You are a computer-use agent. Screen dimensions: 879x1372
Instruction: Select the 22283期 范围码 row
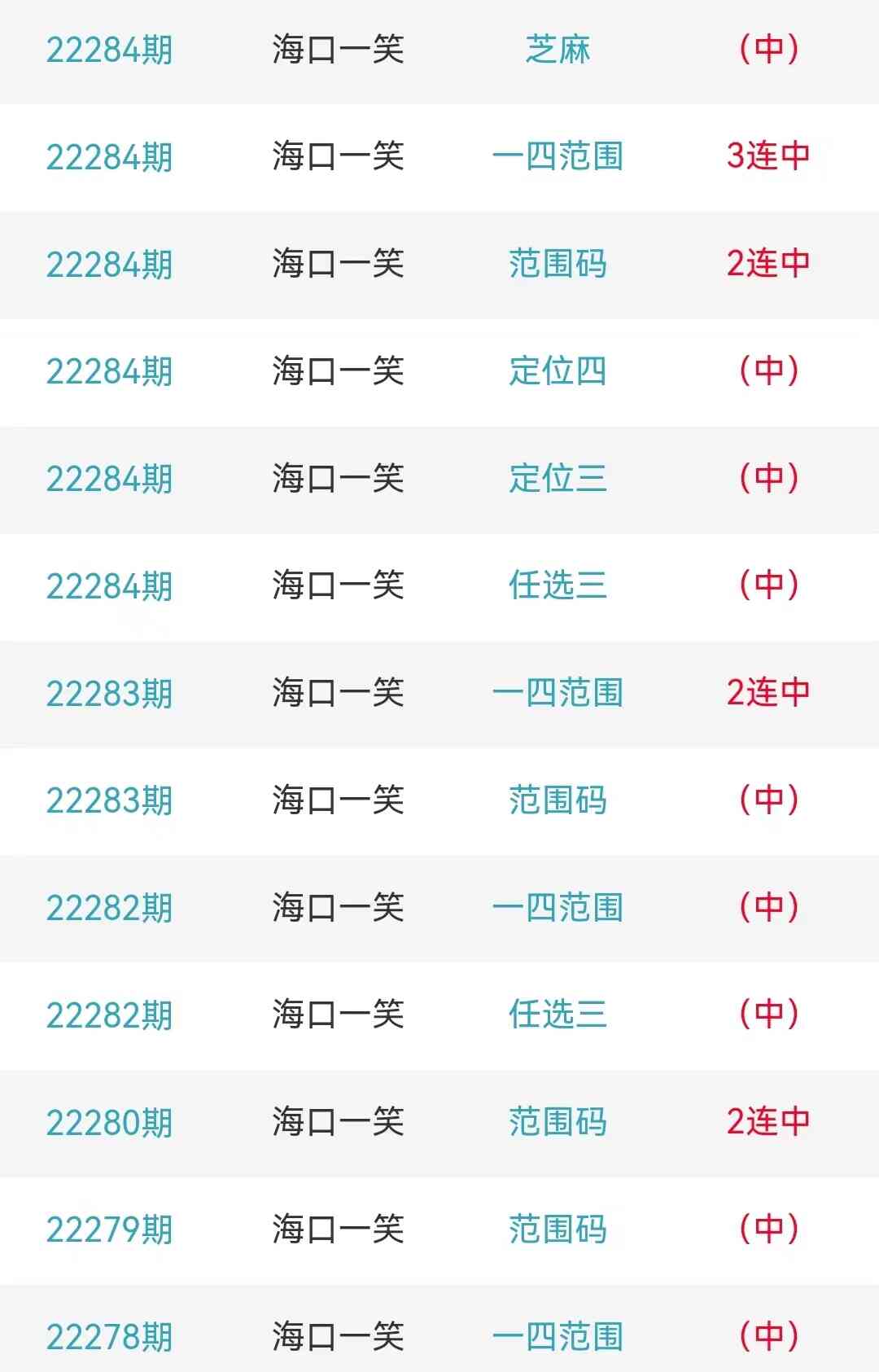tap(558, 800)
